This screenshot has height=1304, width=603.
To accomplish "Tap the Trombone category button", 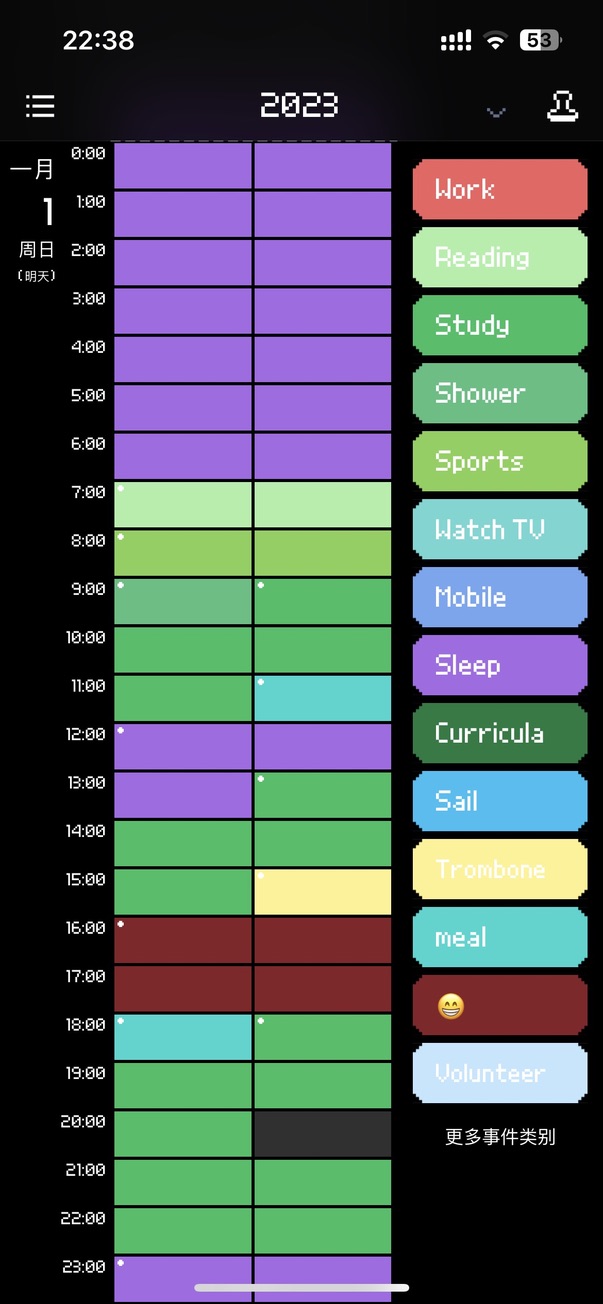I will tap(499, 869).
